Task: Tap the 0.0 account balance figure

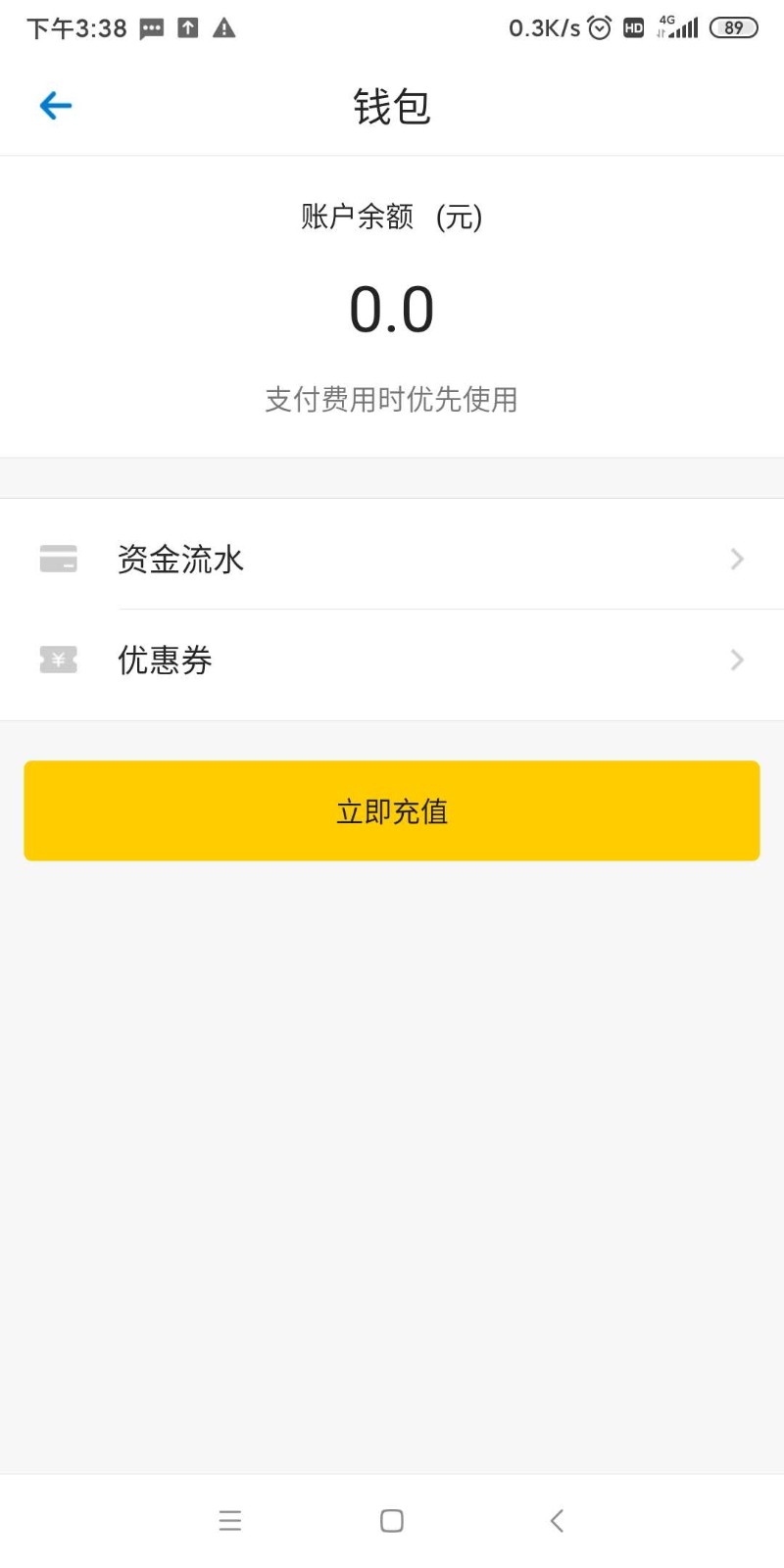Action: [392, 309]
